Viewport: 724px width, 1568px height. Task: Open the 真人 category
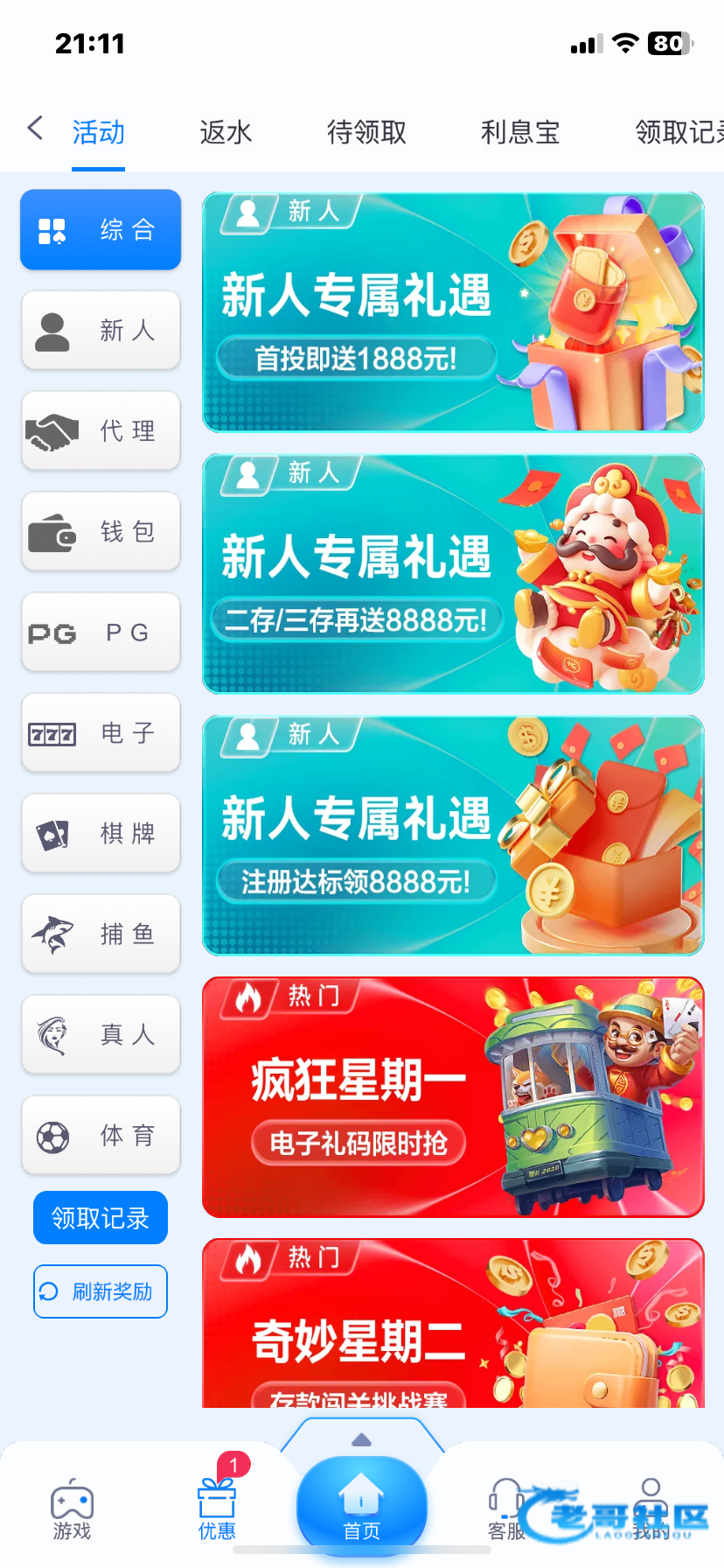(101, 1035)
